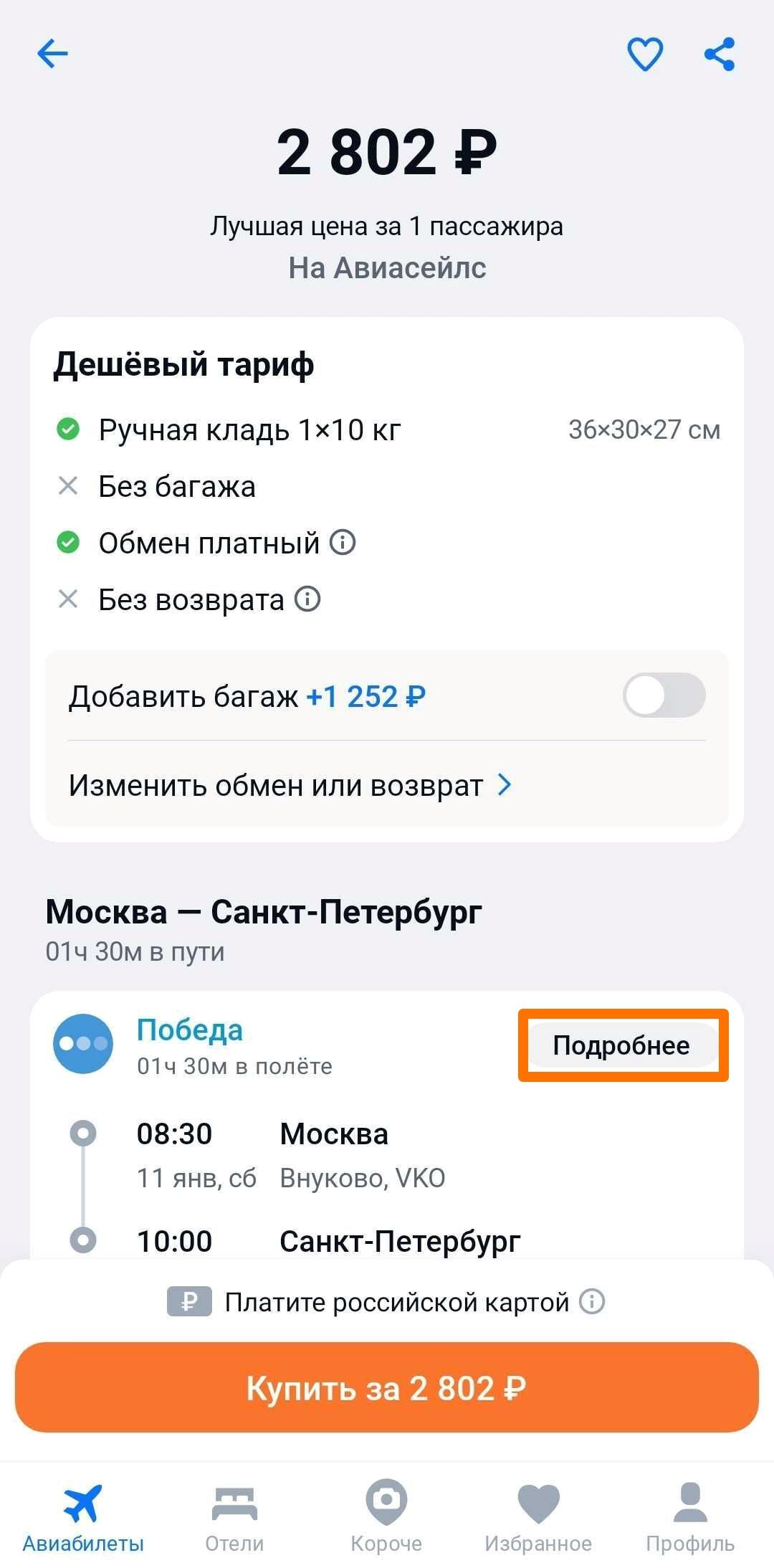The image size is (774, 1568).
Task: Open the Избранное tab
Action: (x=538, y=1516)
